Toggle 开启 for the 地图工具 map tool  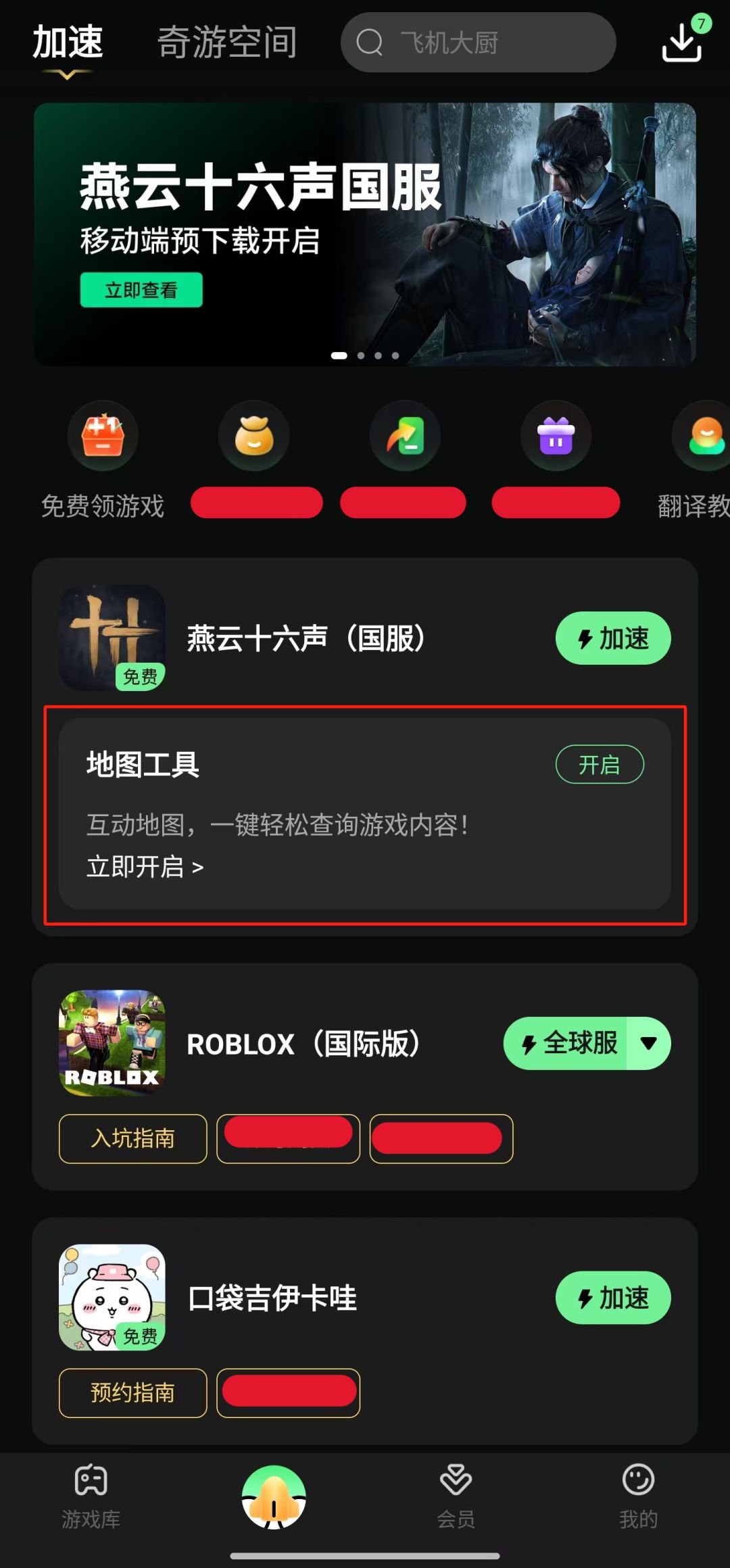[x=600, y=764]
